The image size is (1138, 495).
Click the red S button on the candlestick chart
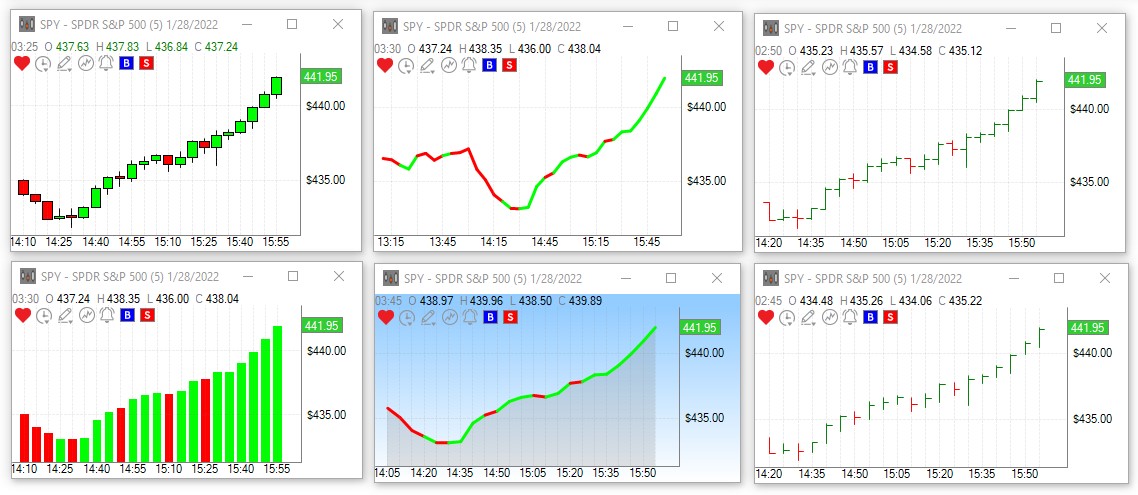click(x=146, y=64)
